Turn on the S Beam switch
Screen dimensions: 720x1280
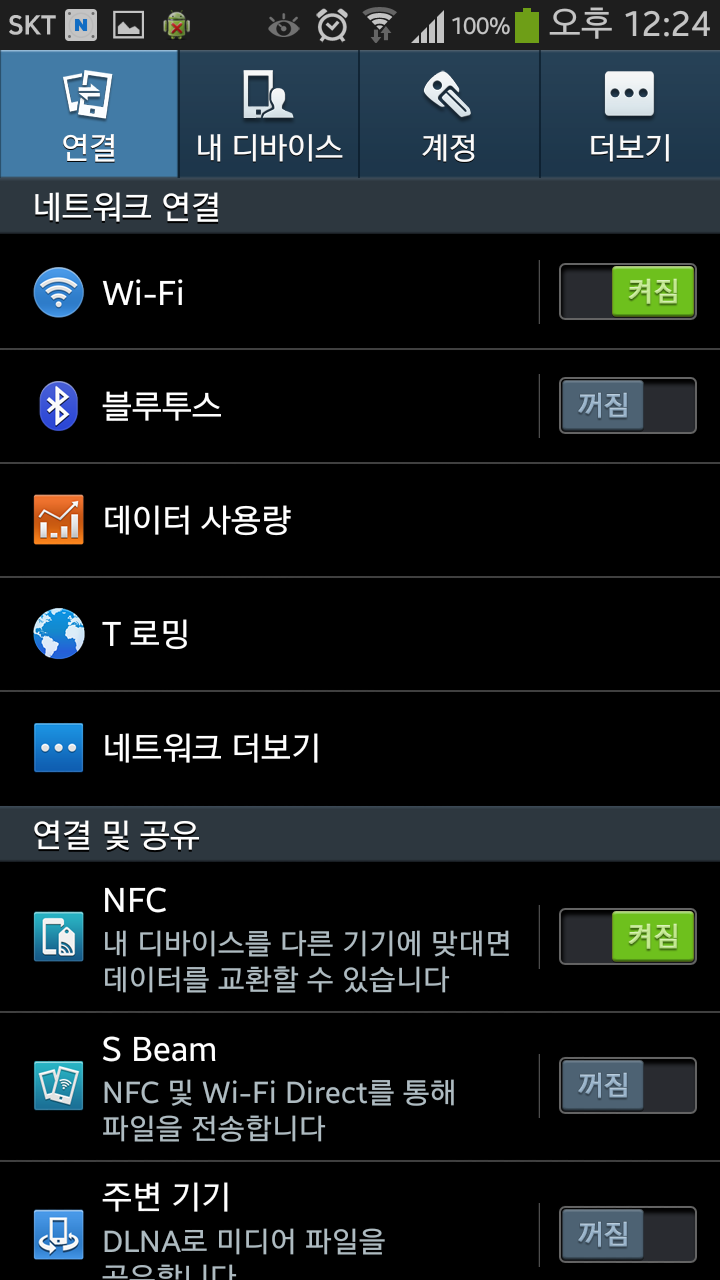[x=627, y=1085]
